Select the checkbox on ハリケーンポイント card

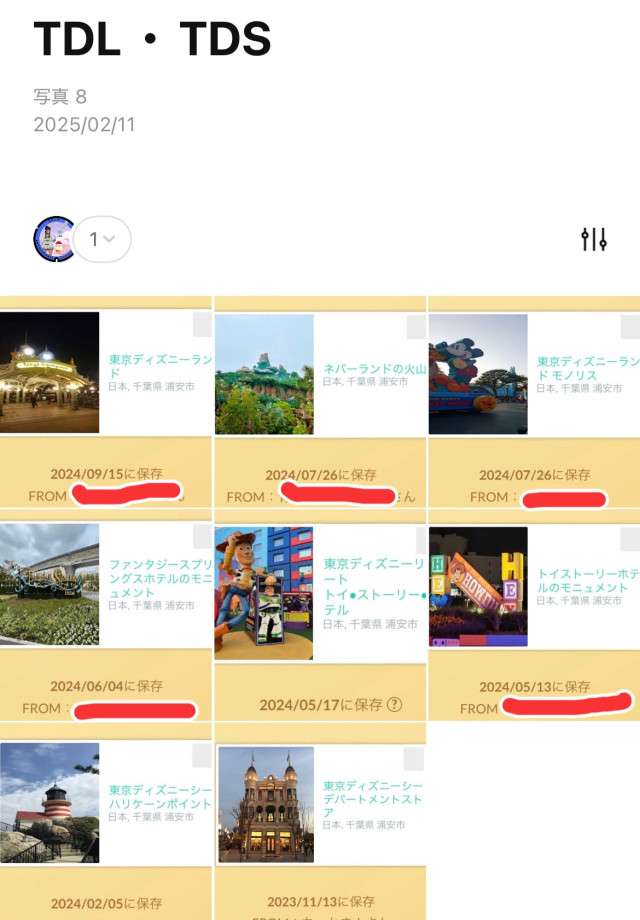pyautogui.click(x=202, y=756)
